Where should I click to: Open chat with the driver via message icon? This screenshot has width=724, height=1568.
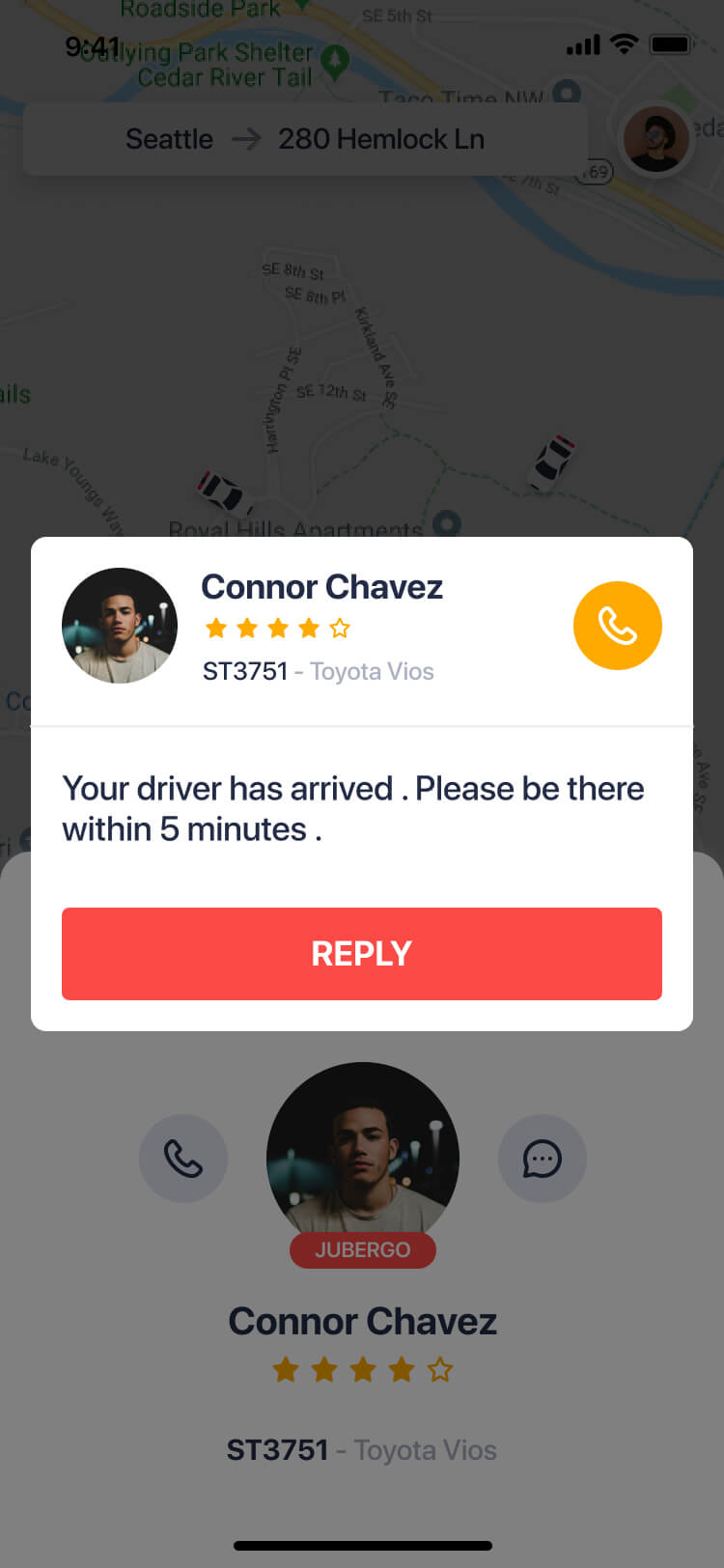(542, 1159)
